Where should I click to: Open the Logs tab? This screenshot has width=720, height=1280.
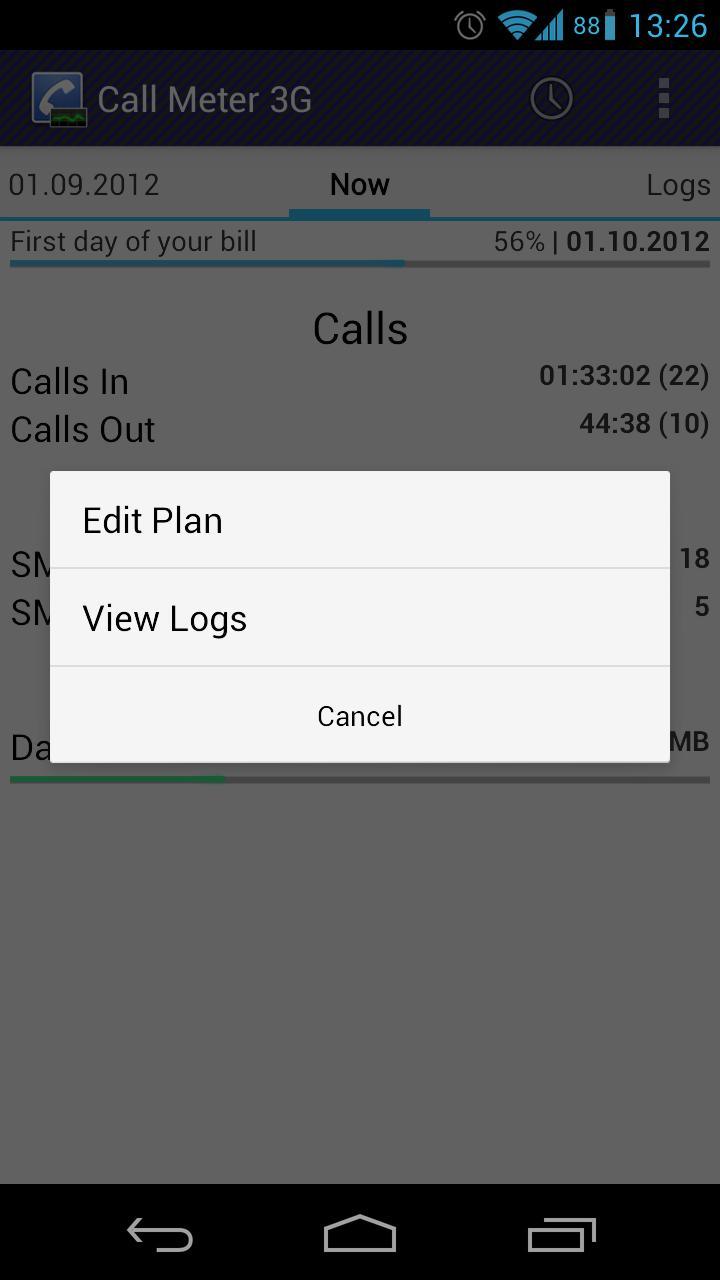tap(678, 184)
